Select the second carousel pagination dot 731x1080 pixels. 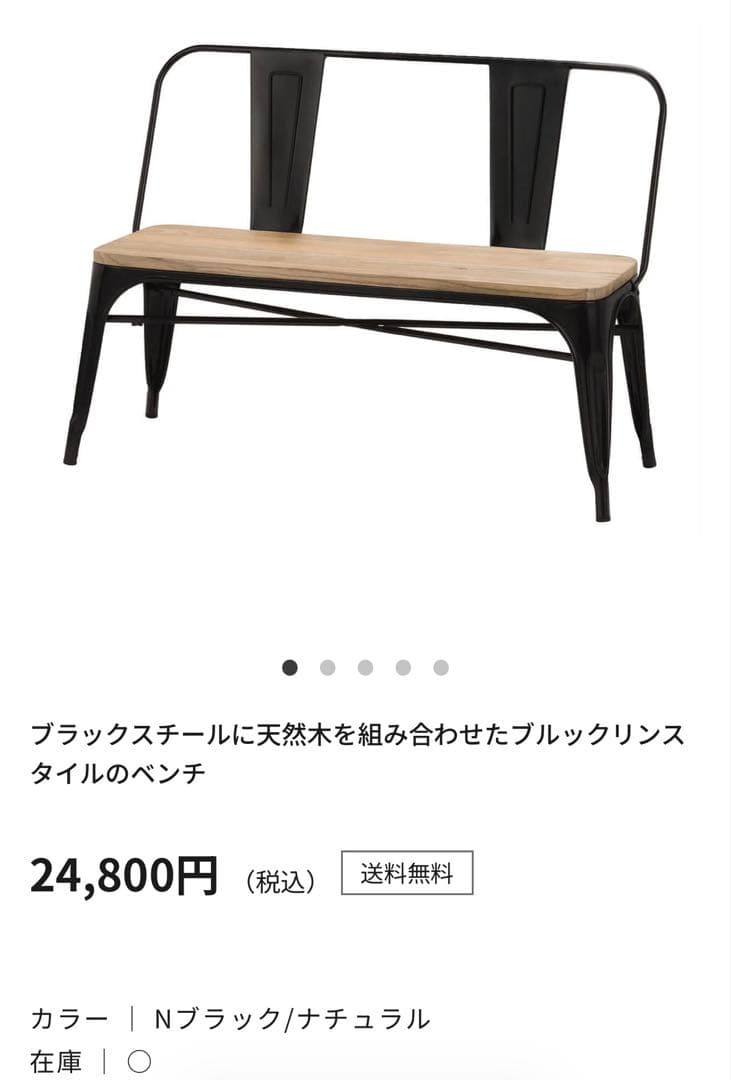tap(328, 665)
